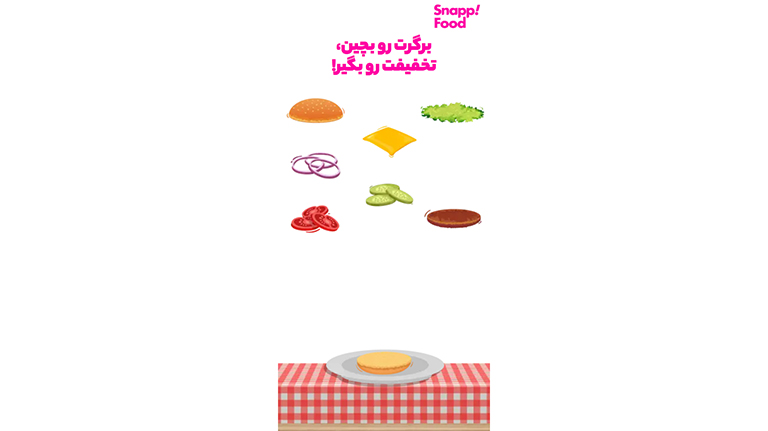Select the purple onion rings
The width and height of the screenshot is (768, 431).
tap(316, 165)
